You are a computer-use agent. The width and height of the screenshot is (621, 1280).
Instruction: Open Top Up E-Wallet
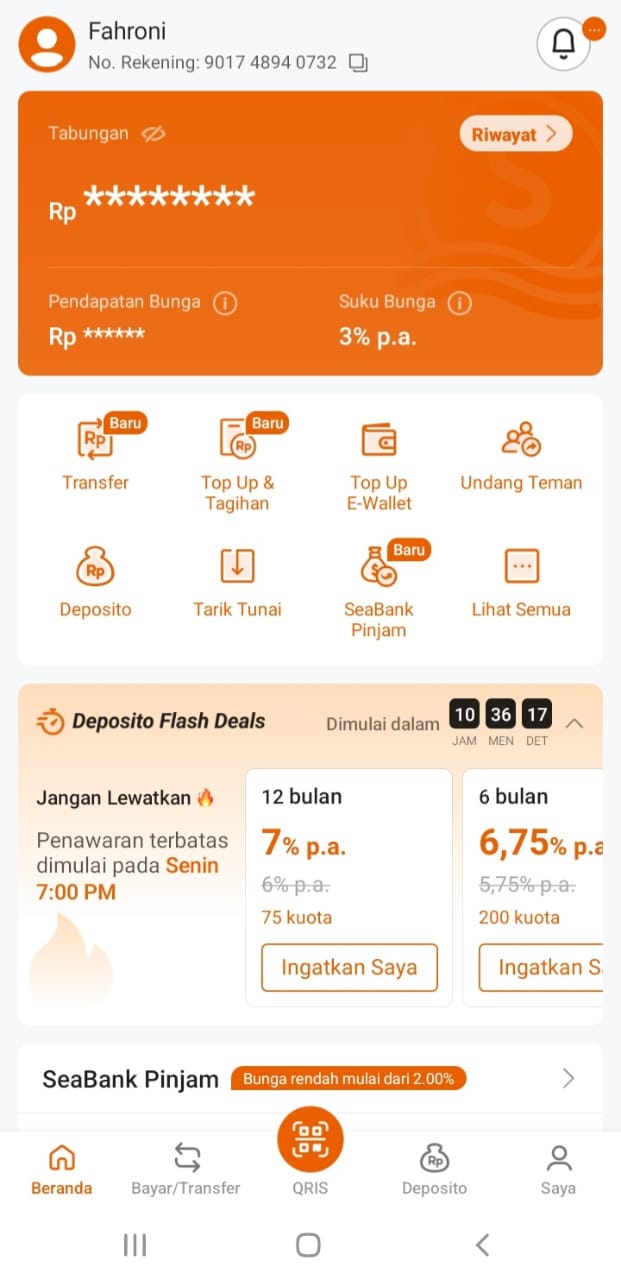pos(379,464)
